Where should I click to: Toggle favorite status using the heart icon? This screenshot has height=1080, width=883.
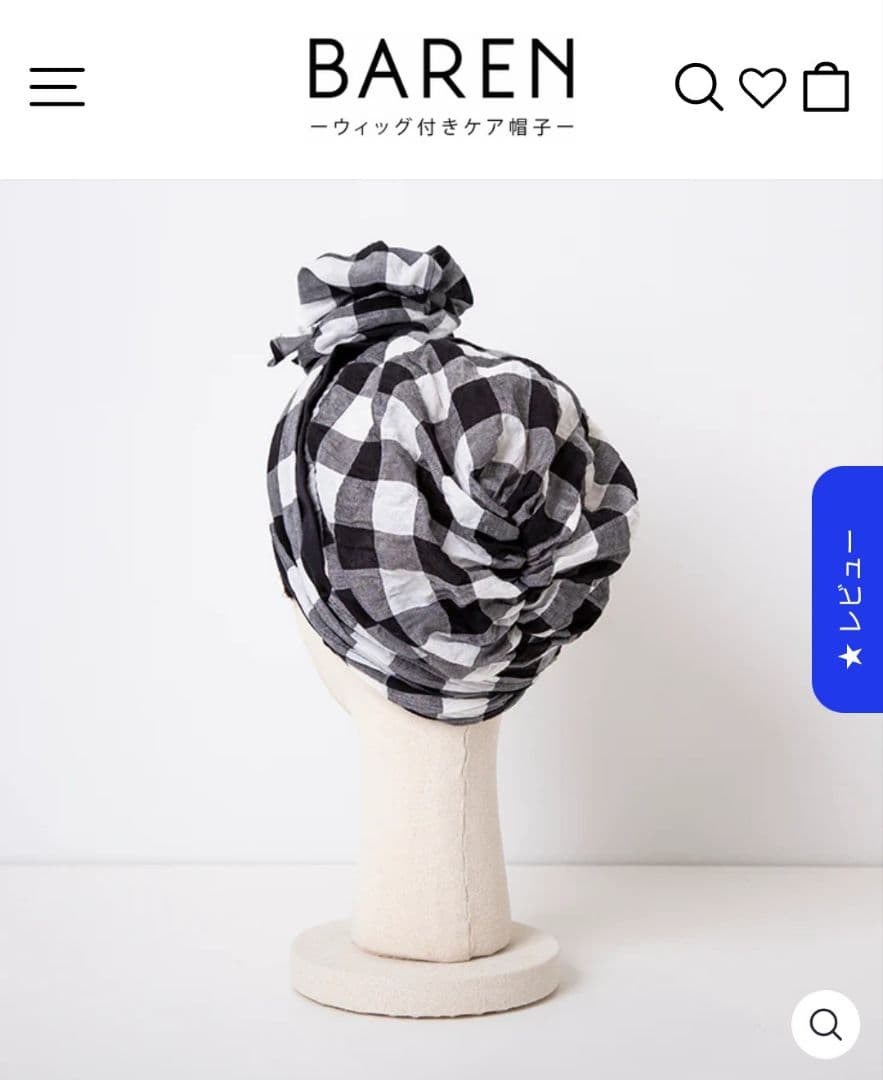(x=764, y=89)
